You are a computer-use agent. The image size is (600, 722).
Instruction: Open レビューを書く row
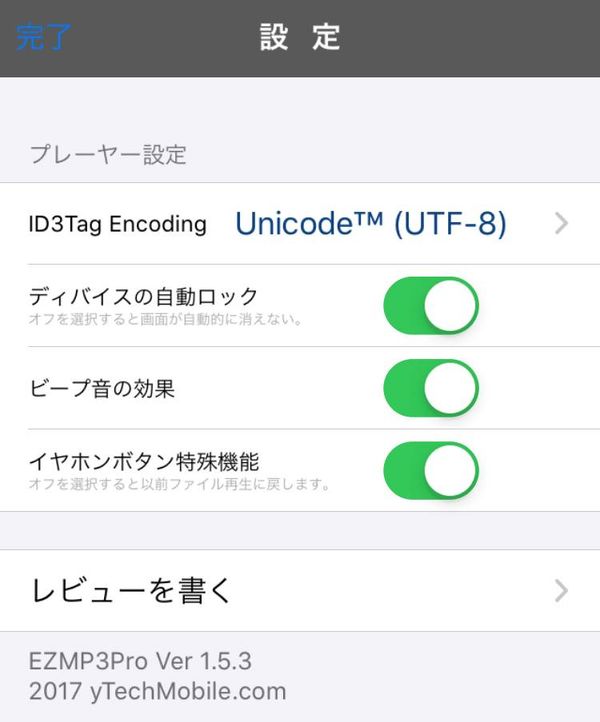pyautogui.click(x=300, y=590)
